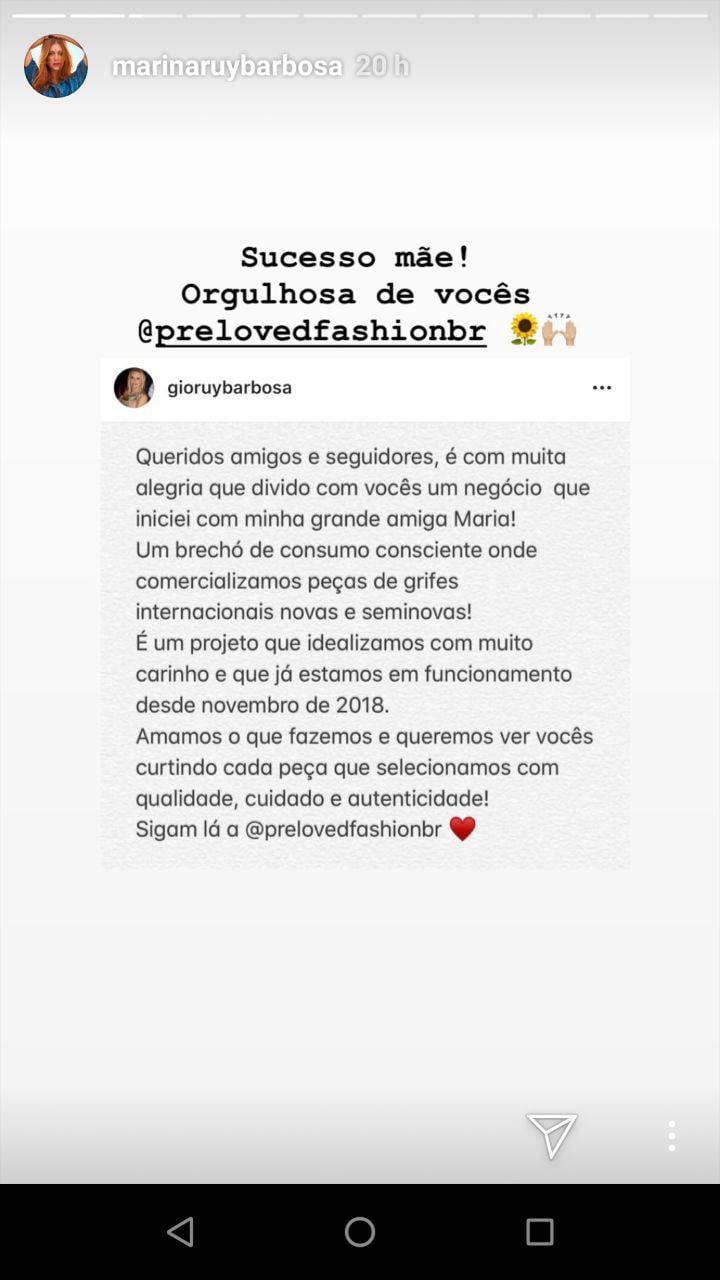Go back using the system back button
Screen dimensions: 720x1280
click(x=180, y=1232)
